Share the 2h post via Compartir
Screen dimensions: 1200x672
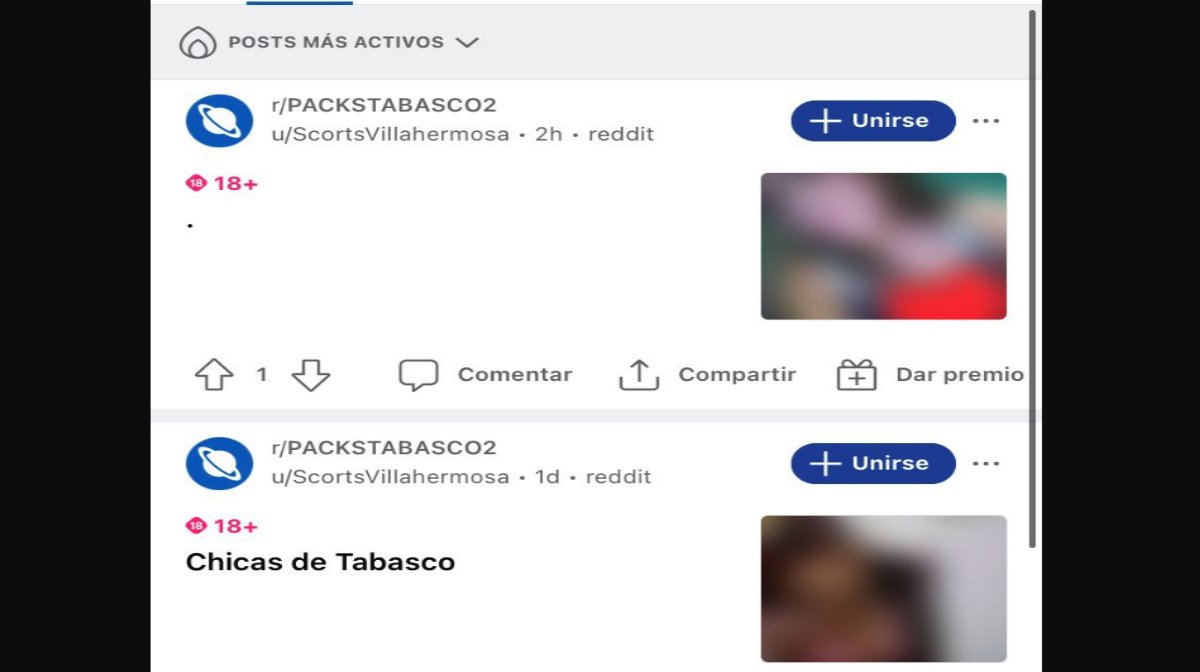click(708, 375)
